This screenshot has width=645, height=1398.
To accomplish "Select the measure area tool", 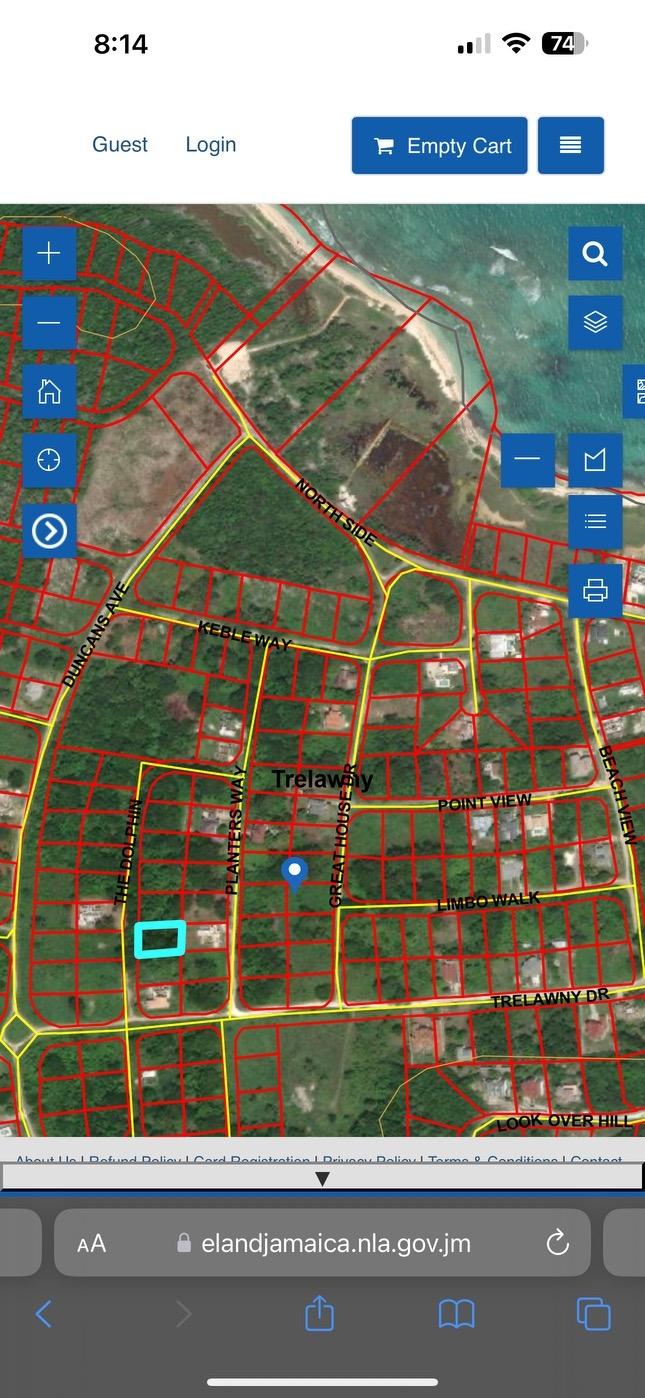I will 595,460.
